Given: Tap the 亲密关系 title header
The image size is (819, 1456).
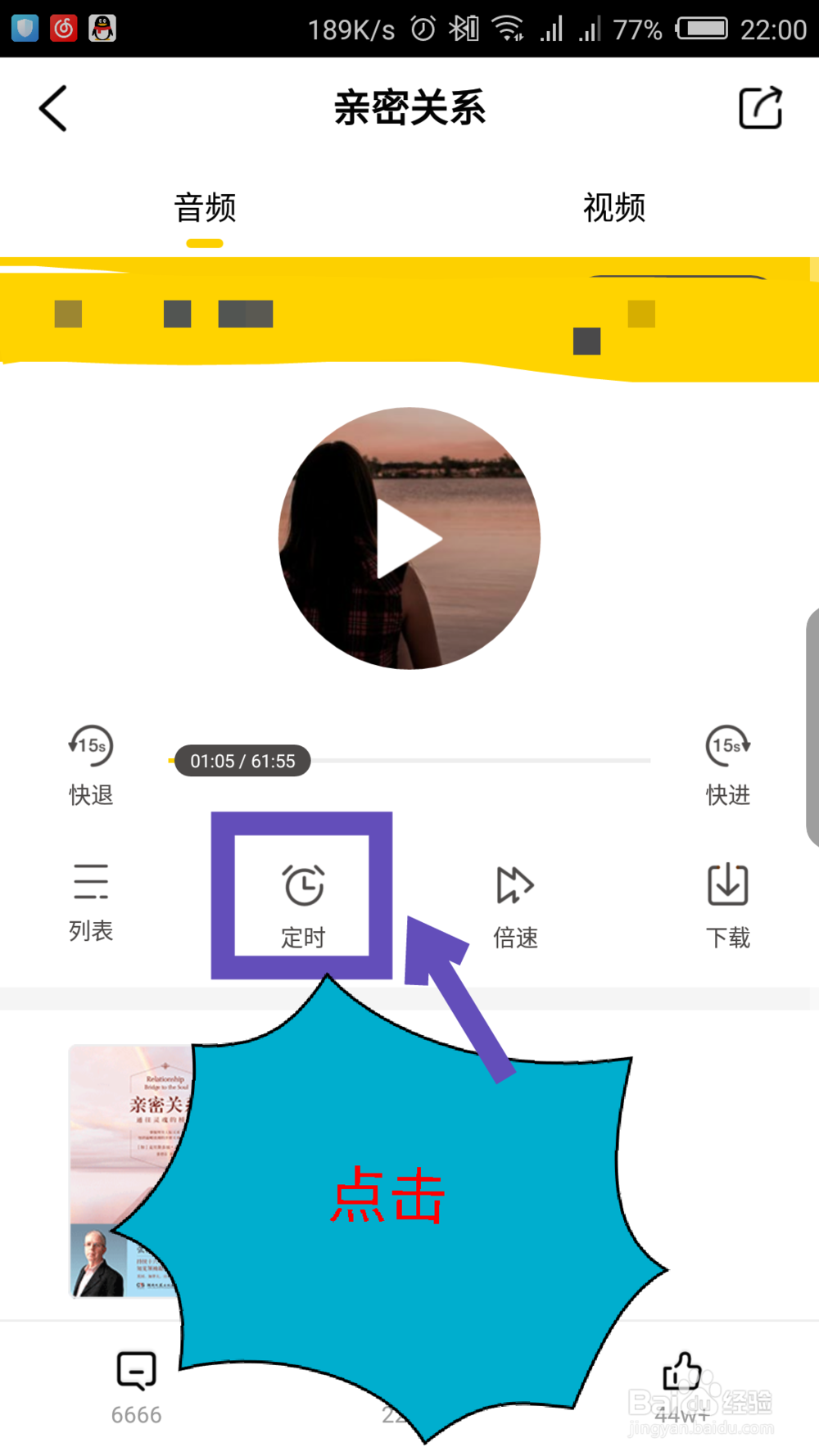Looking at the screenshot, I should click(x=409, y=107).
